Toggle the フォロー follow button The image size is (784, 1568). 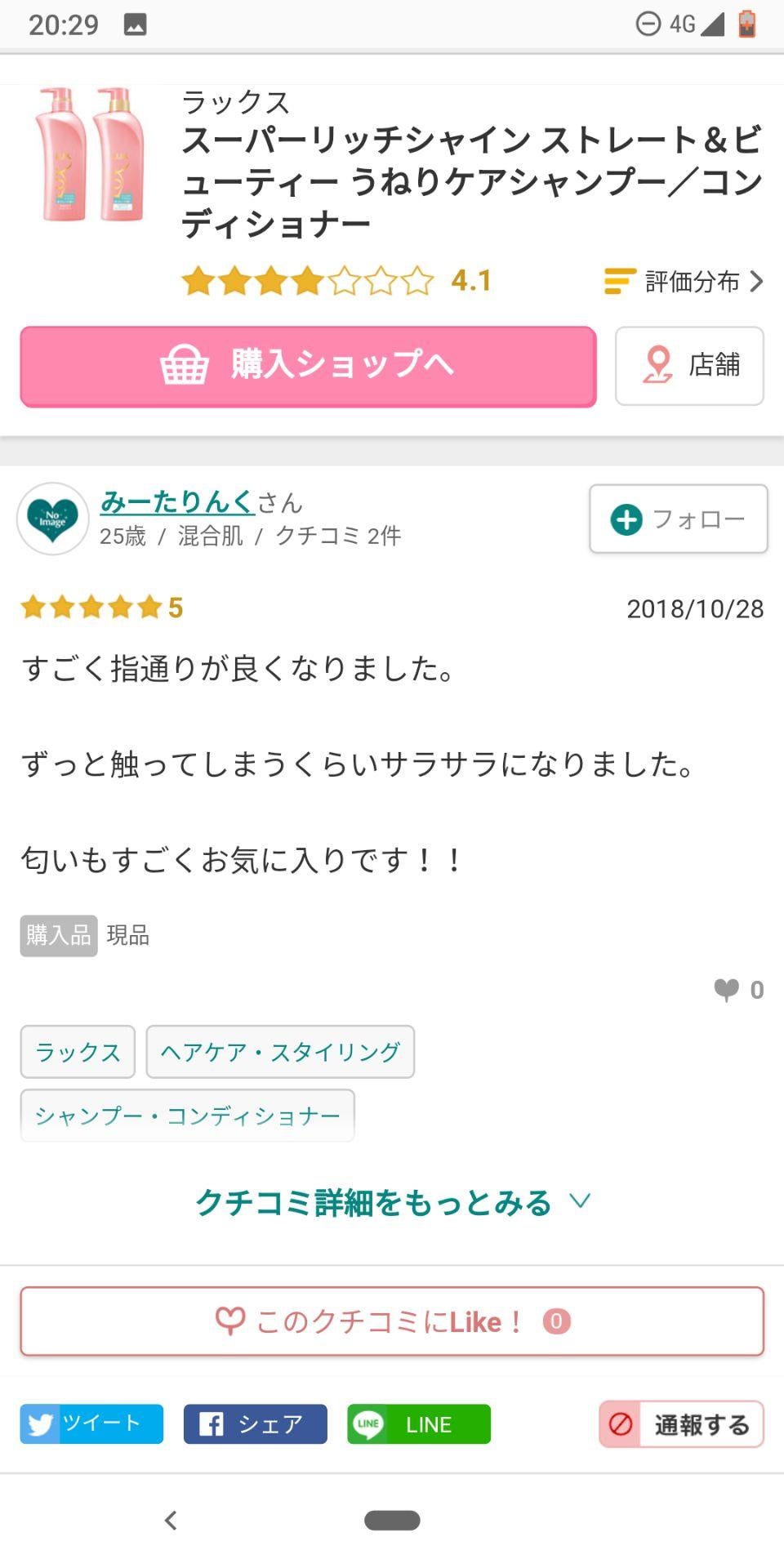pyautogui.click(x=677, y=519)
